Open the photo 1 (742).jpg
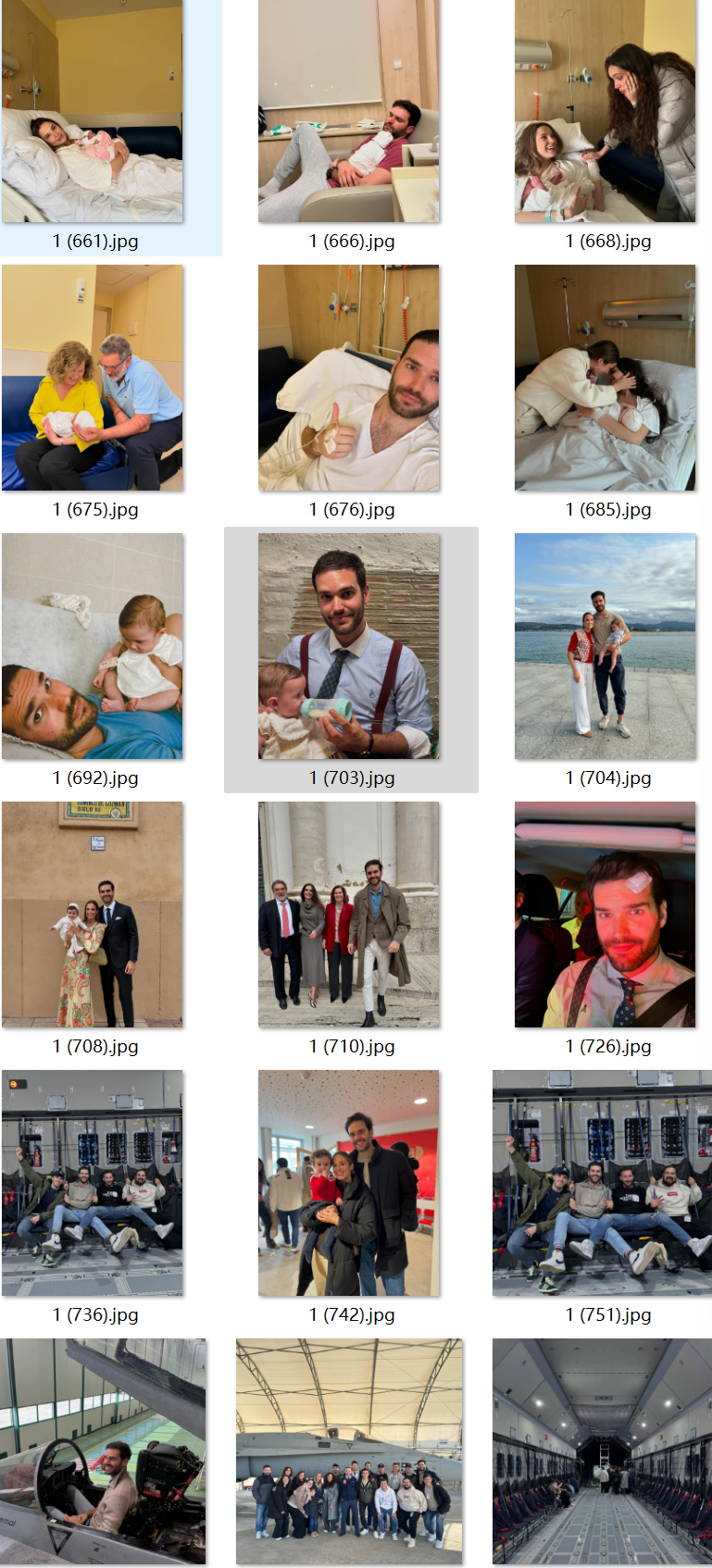Viewport: 712px width, 1568px height. click(x=349, y=1183)
